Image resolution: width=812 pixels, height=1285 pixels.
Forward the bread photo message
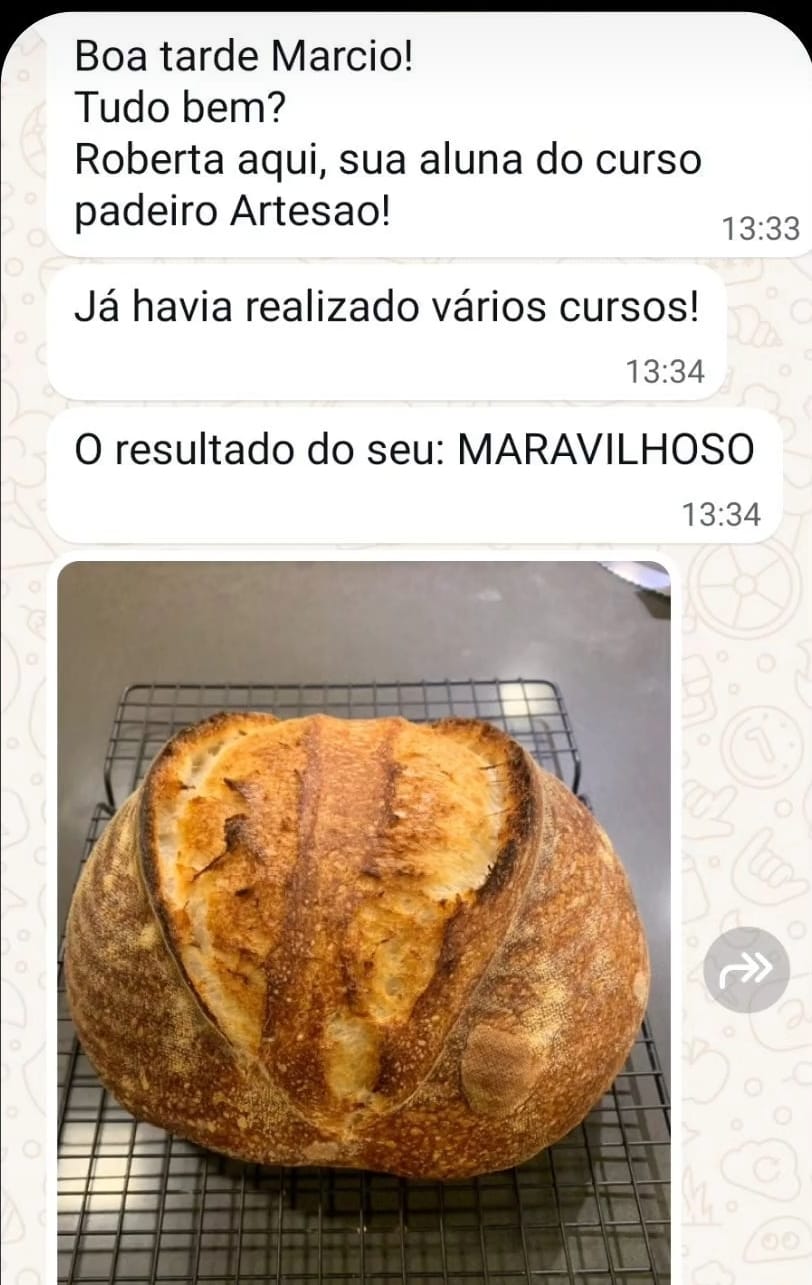[x=746, y=969]
